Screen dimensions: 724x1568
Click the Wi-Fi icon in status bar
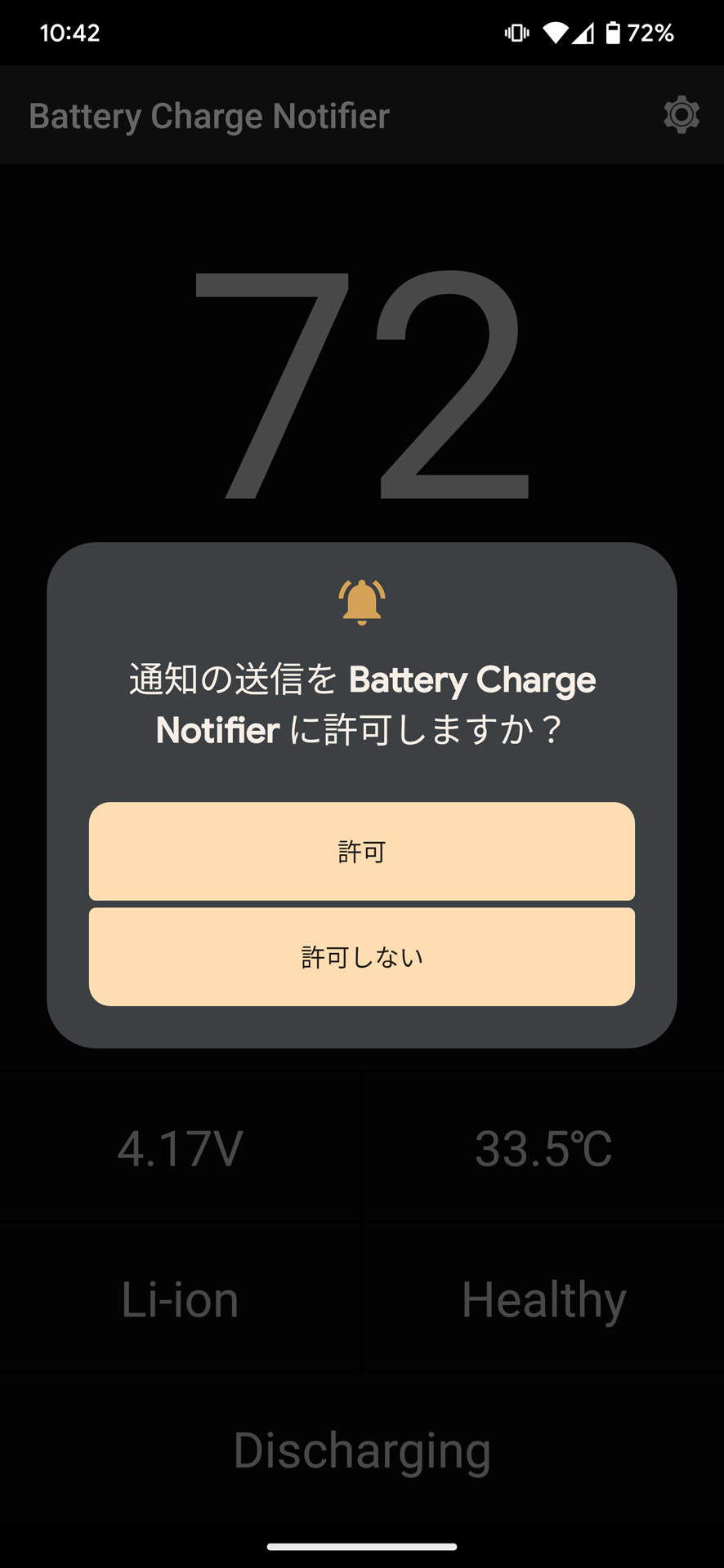coord(556,33)
